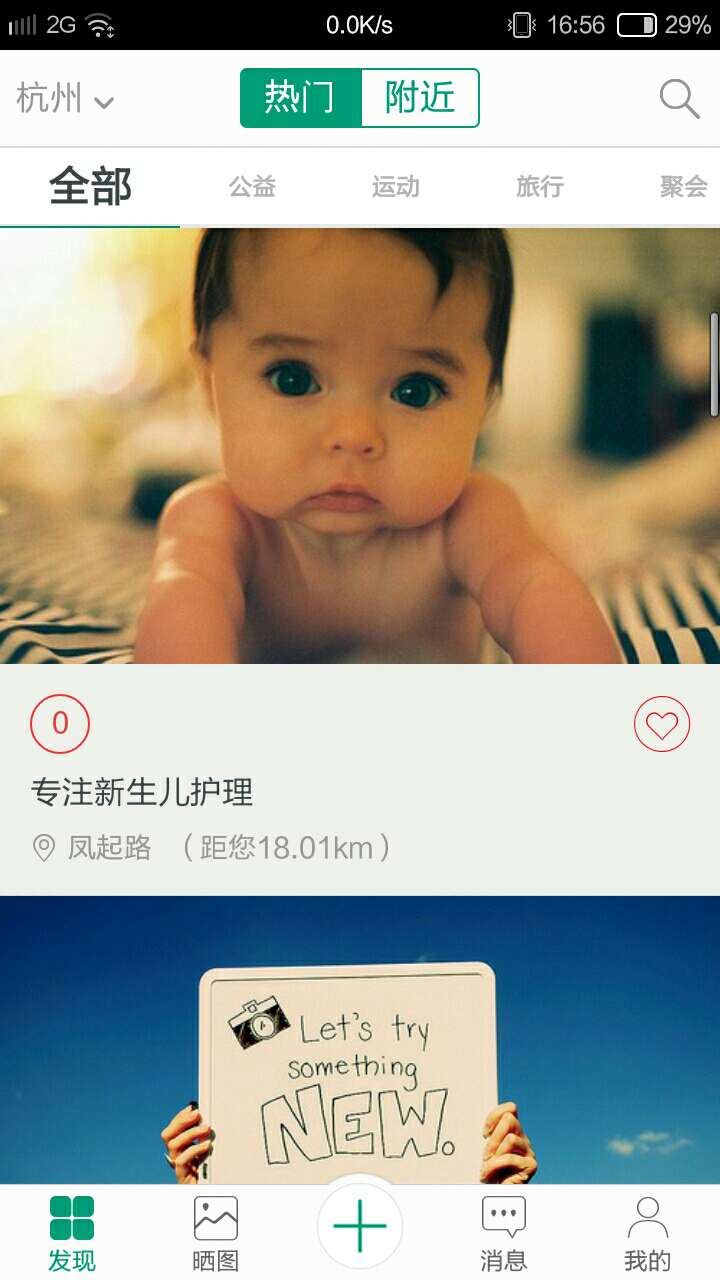
Task: Go to the 聚会 category tab
Action: (x=684, y=187)
